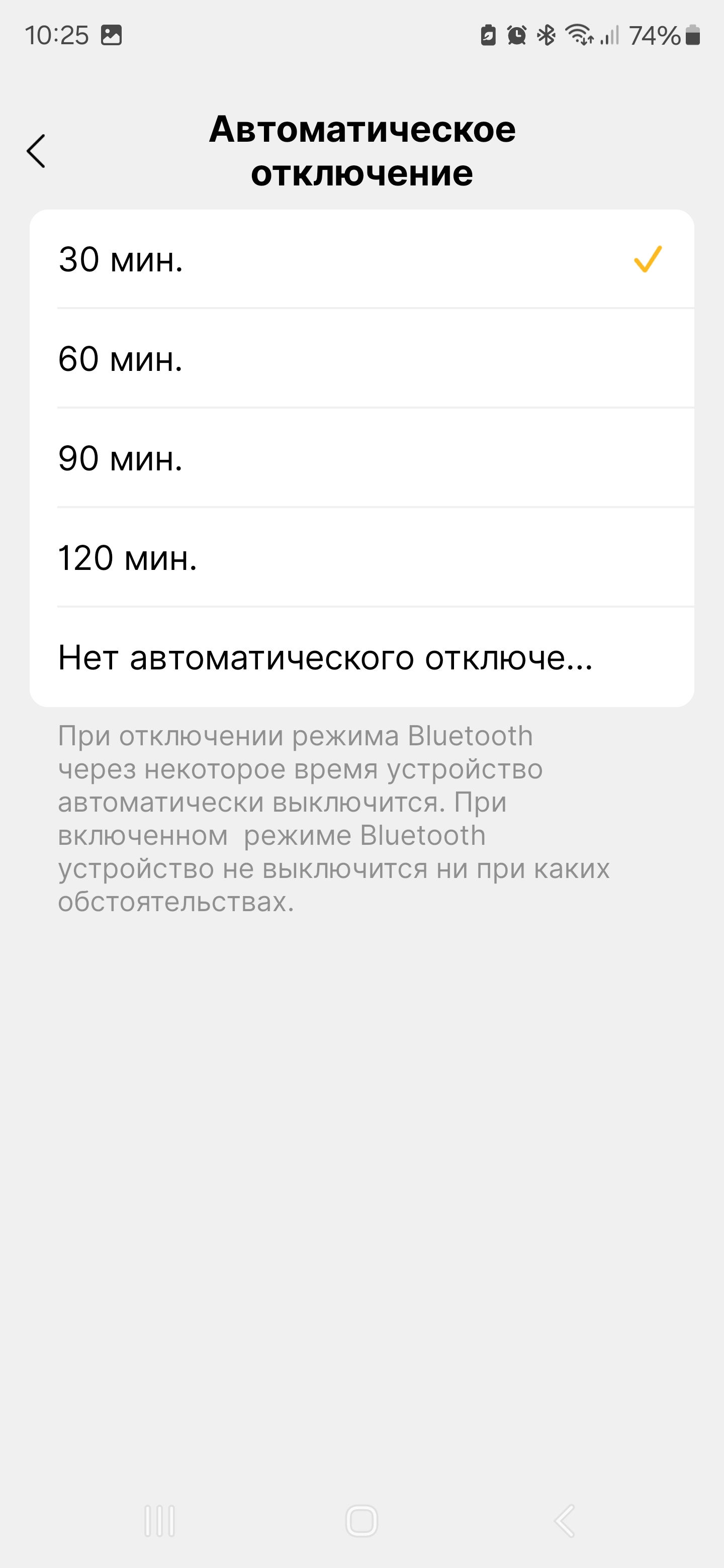
Task: Tap the system home button
Action: tap(361, 1521)
